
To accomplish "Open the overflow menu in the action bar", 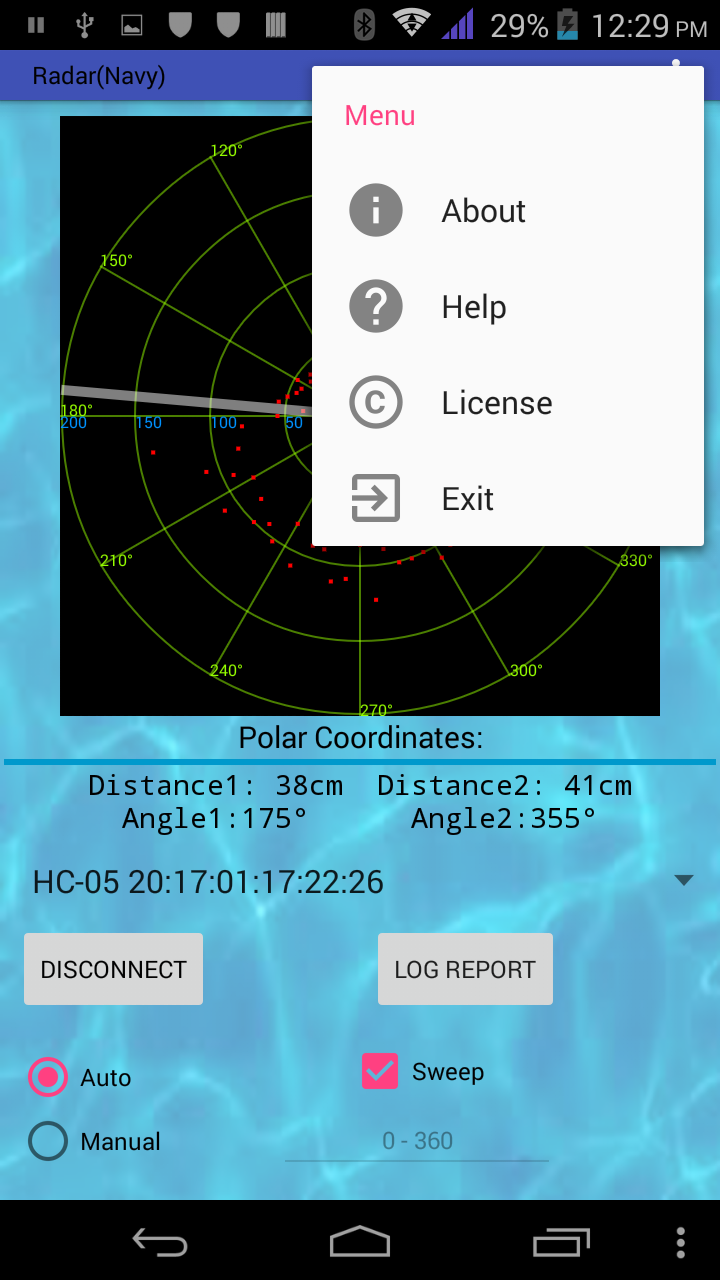I will [x=676, y=75].
